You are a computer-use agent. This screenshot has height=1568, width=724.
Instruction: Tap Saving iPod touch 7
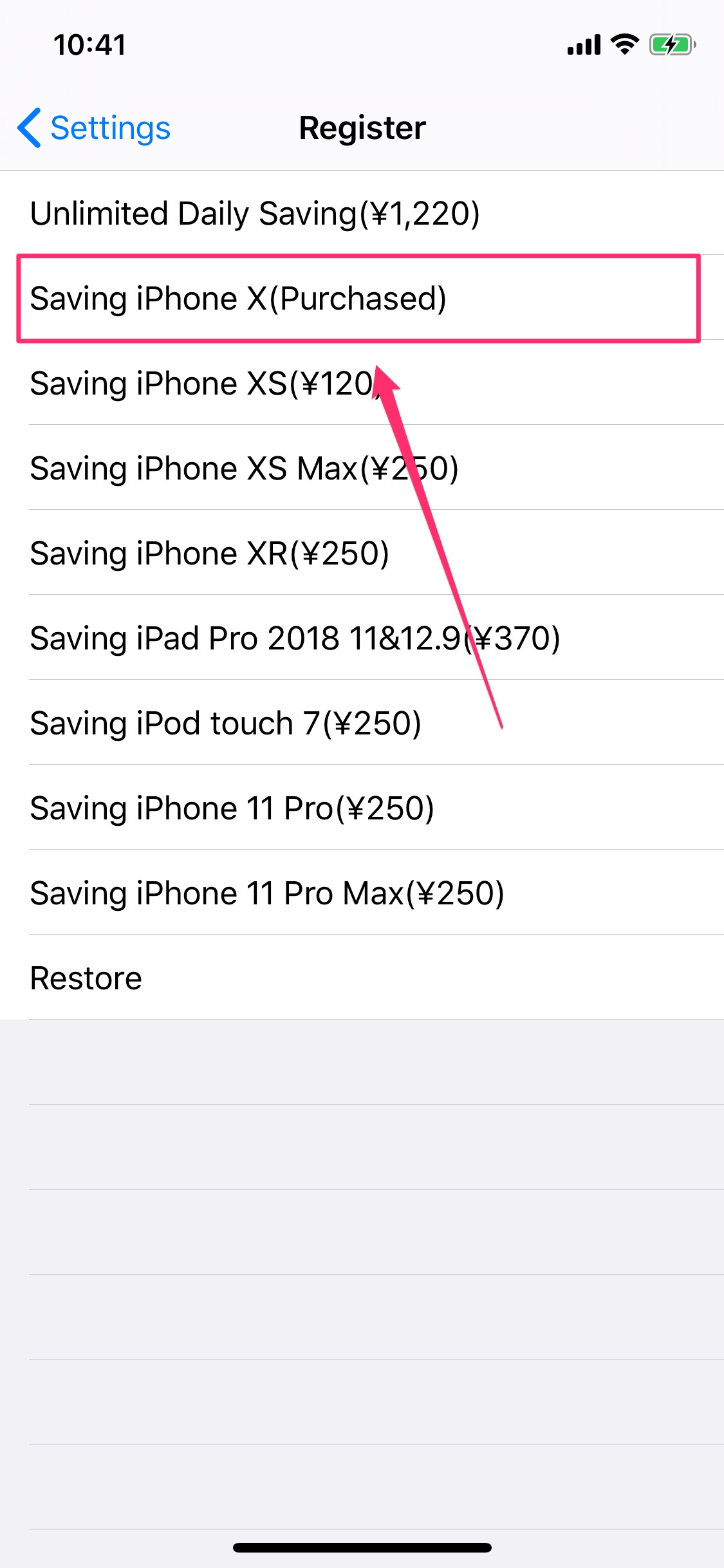(x=362, y=723)
